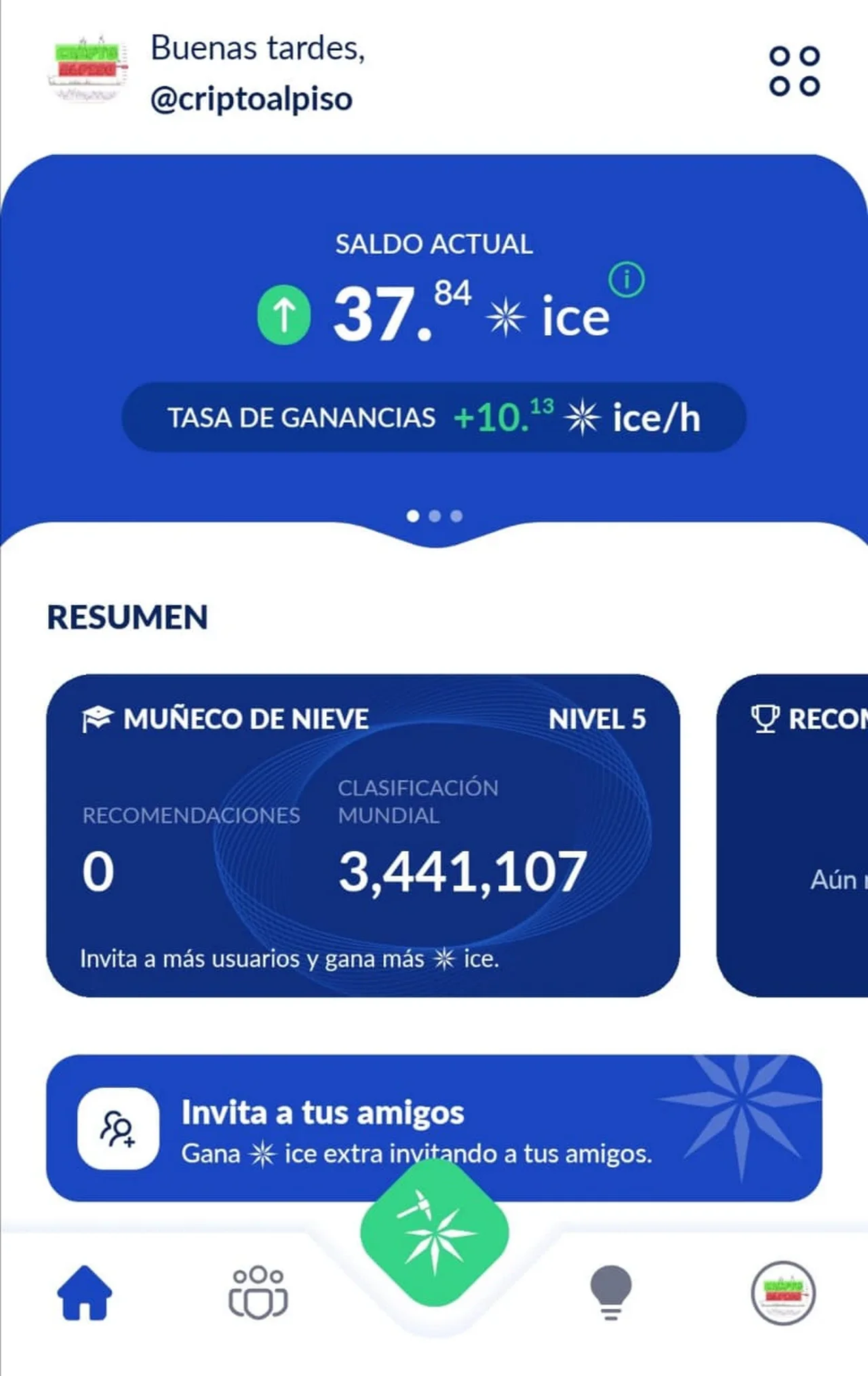This screenshot has height=1376, width=868.
Task: Tap the balance page indicator dots
Action: (x=434, y=516)
